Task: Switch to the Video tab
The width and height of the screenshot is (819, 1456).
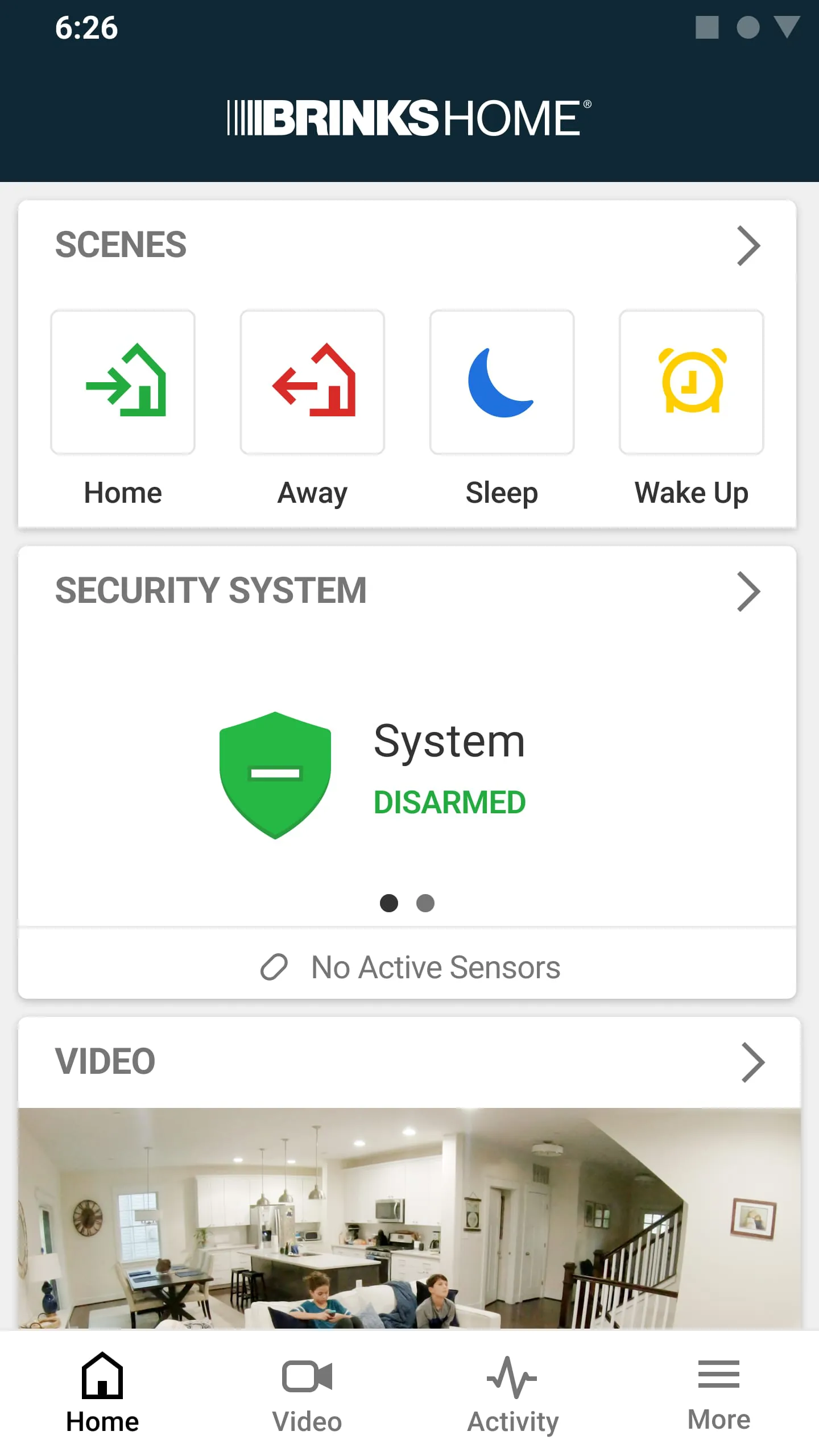Action: coord(307,1393)
